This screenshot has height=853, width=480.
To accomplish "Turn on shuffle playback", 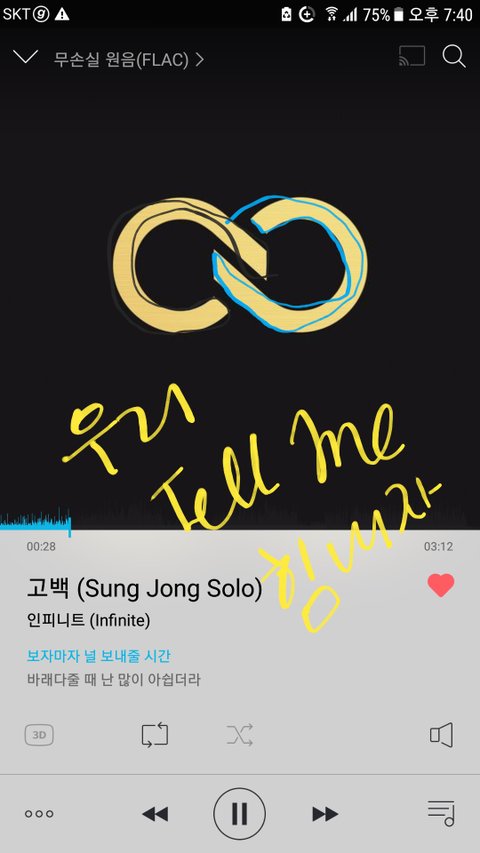I will (x=240, y=735).
